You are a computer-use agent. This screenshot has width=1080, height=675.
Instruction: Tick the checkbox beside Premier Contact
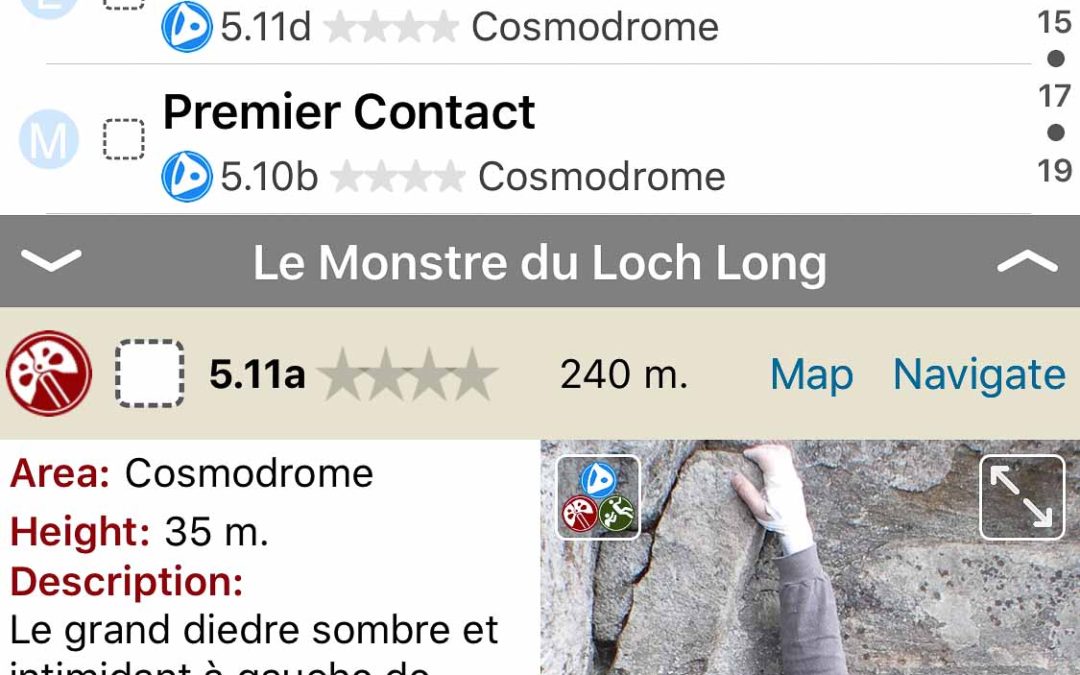click(x=124, y=140)
